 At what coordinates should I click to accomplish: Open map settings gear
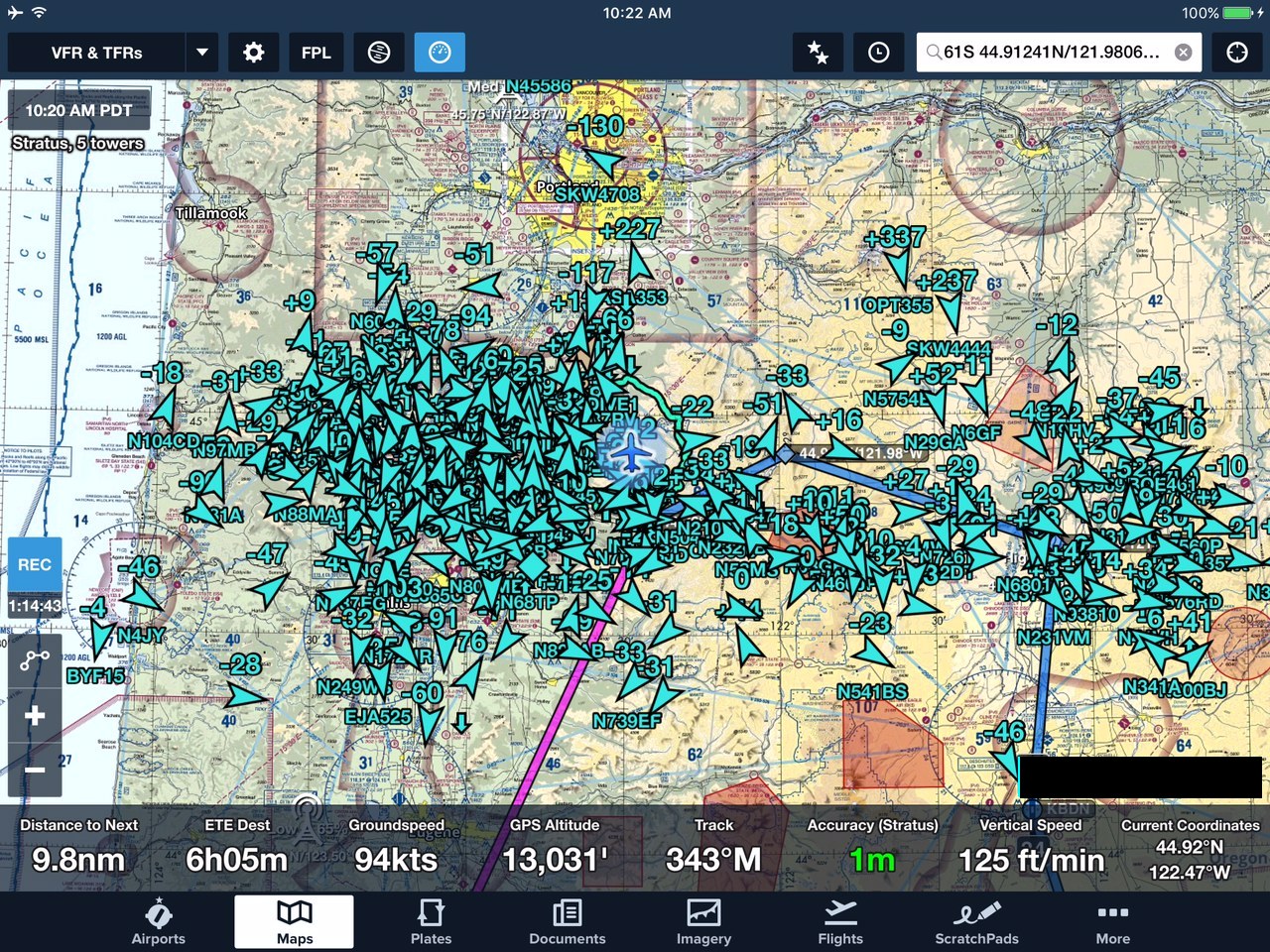pos(254,53)
